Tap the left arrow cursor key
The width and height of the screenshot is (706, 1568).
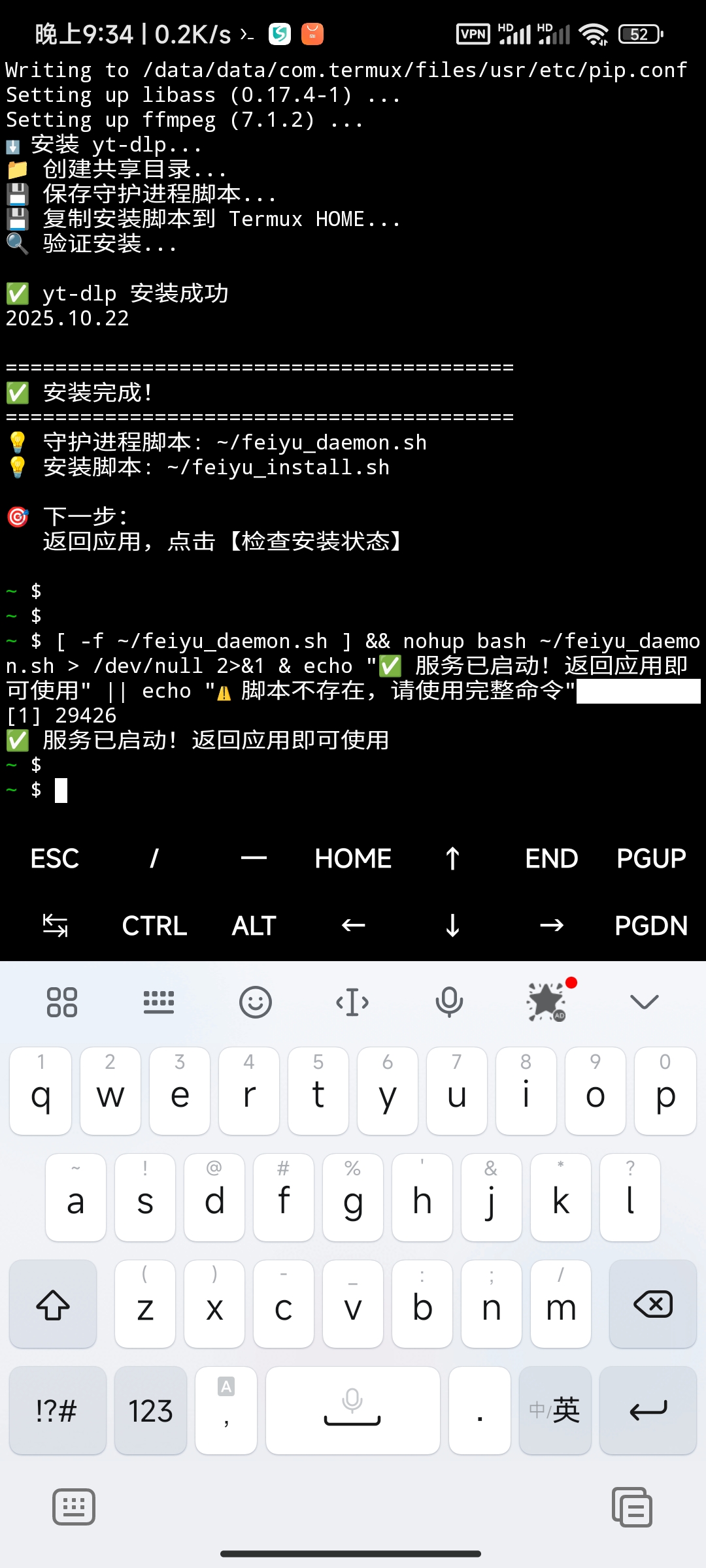point(353,926)
